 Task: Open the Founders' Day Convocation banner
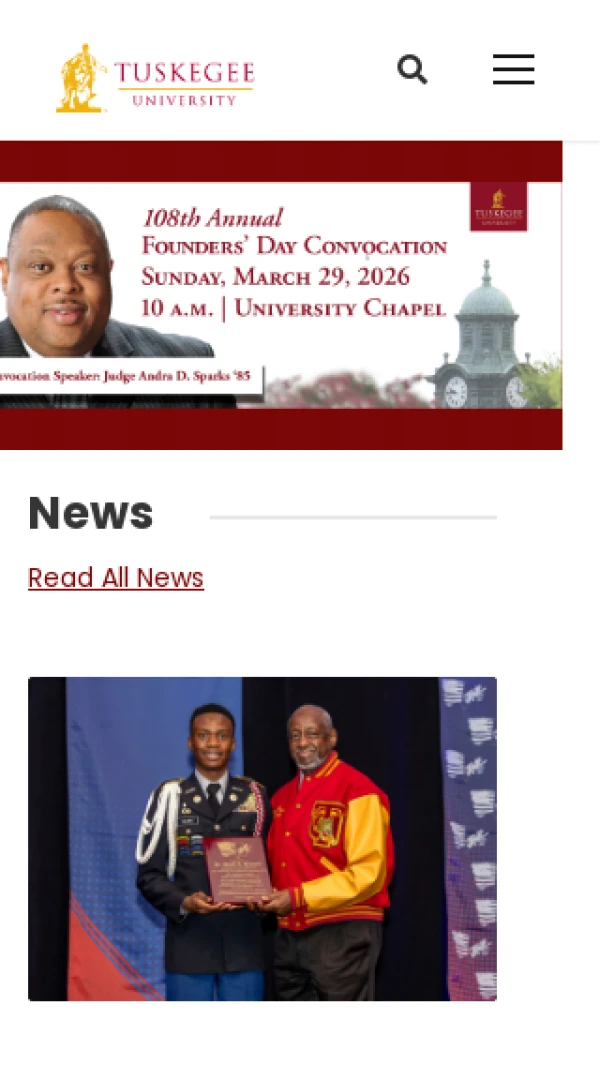(280, 295)
